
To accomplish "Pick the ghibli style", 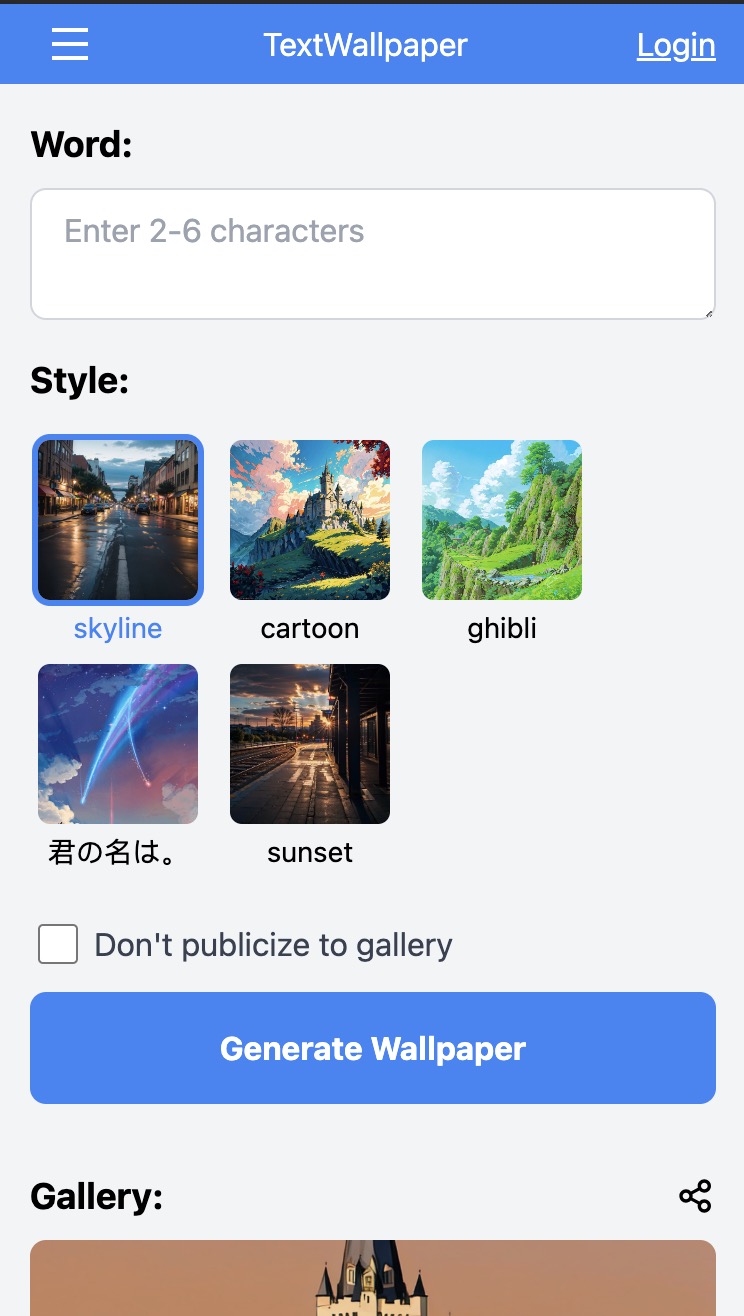I will (x=502, y=520).
